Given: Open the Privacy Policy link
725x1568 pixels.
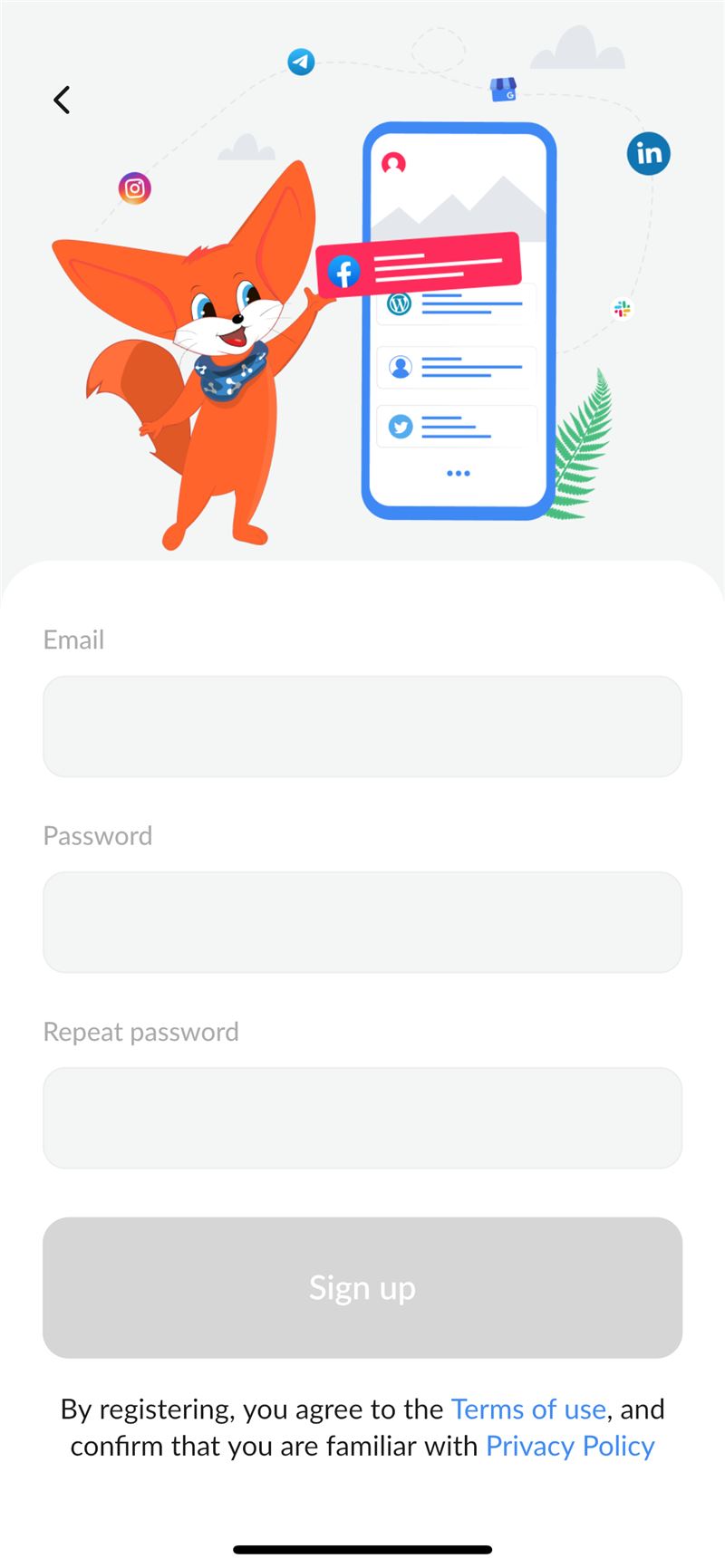Looking at the screenshot, I should click(x=570, y=1446).
